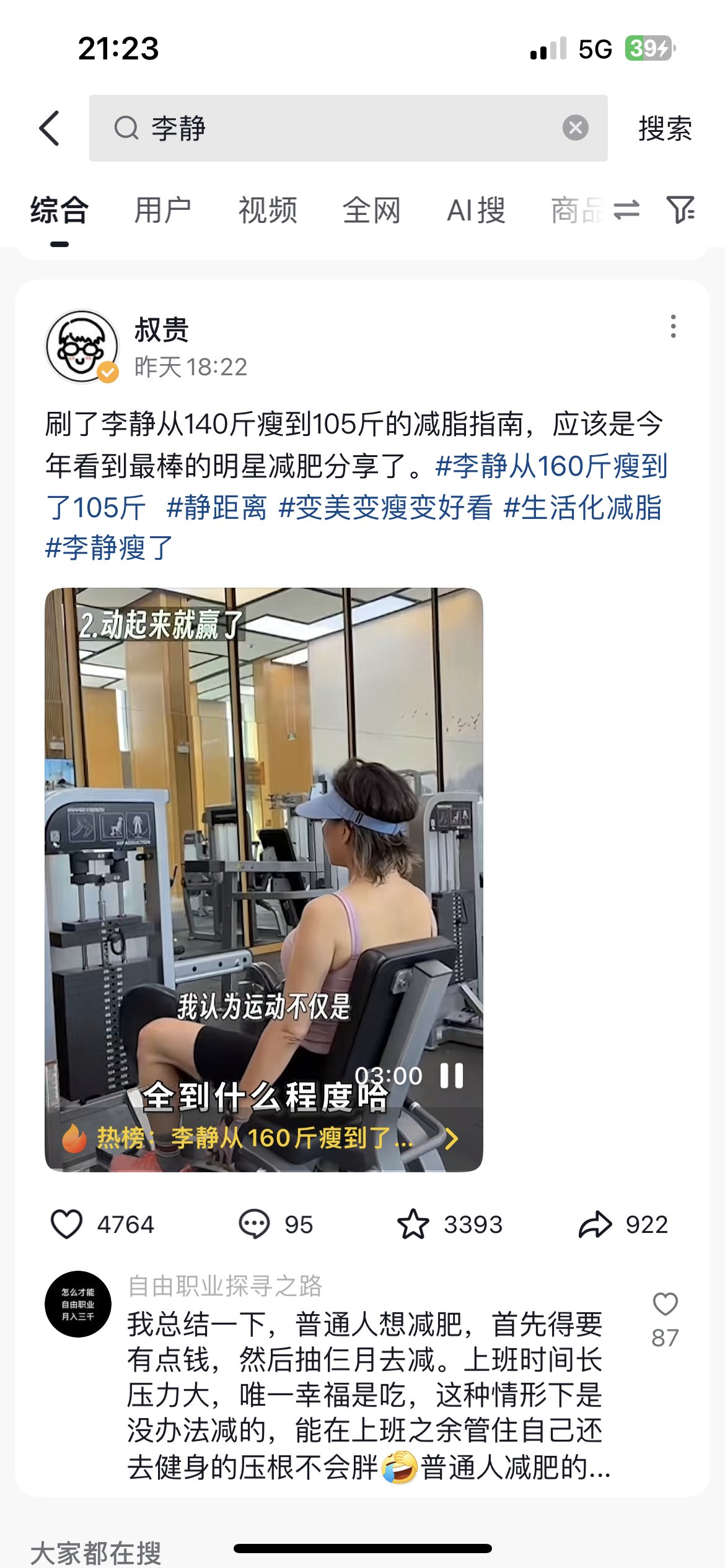The image size is (725, 1568).
Task: Tap the tab sort arrows icon
Action: pyautogui.click(x=626, y=210)
